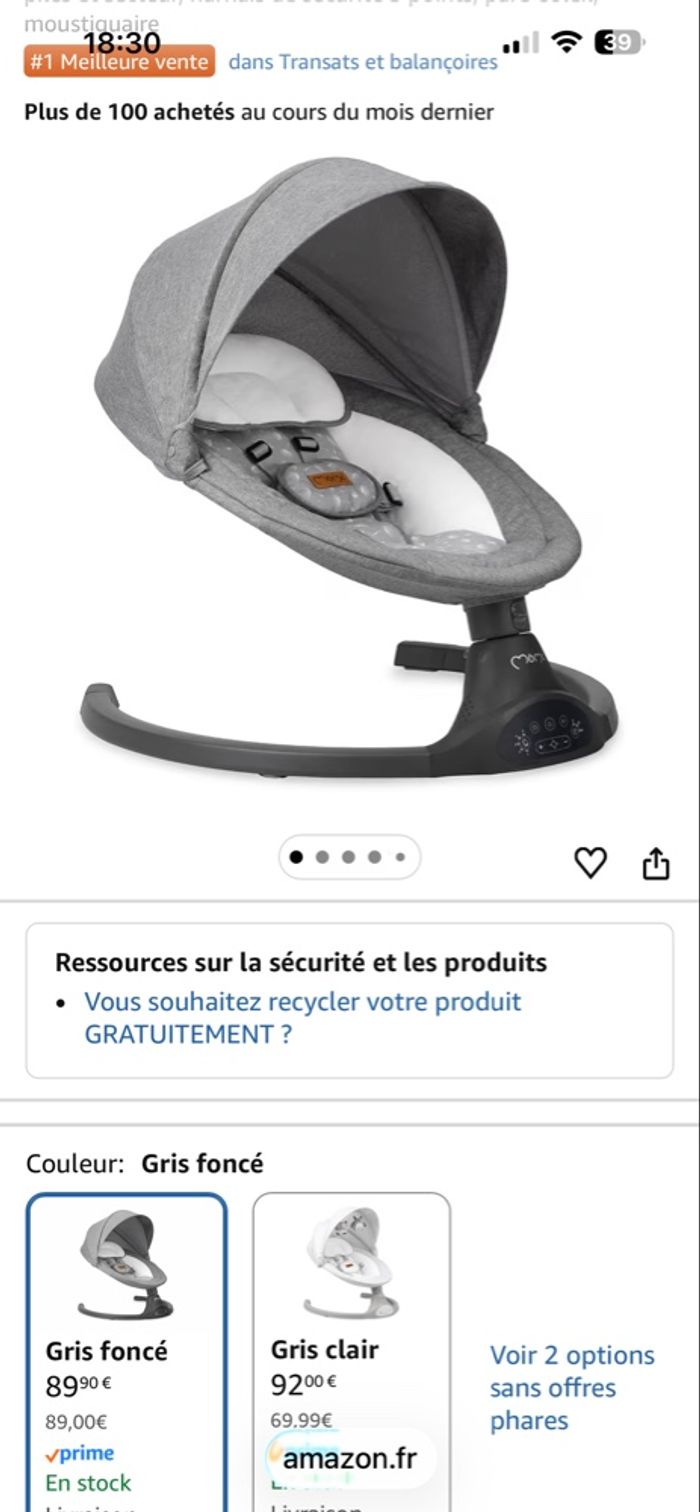This screenshot has height=1512, width=700.
Task: Open the main product image
Action: pos(350,470)
